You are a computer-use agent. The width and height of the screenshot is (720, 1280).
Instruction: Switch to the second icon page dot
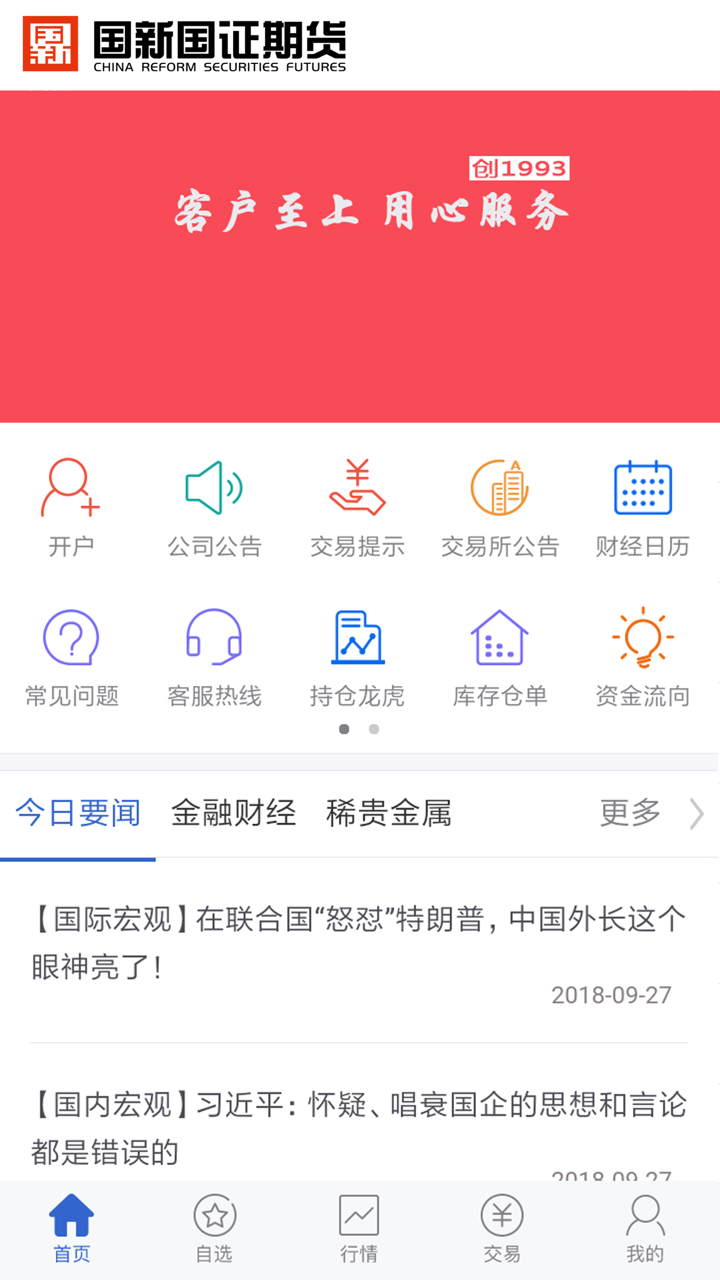(374, 730)
